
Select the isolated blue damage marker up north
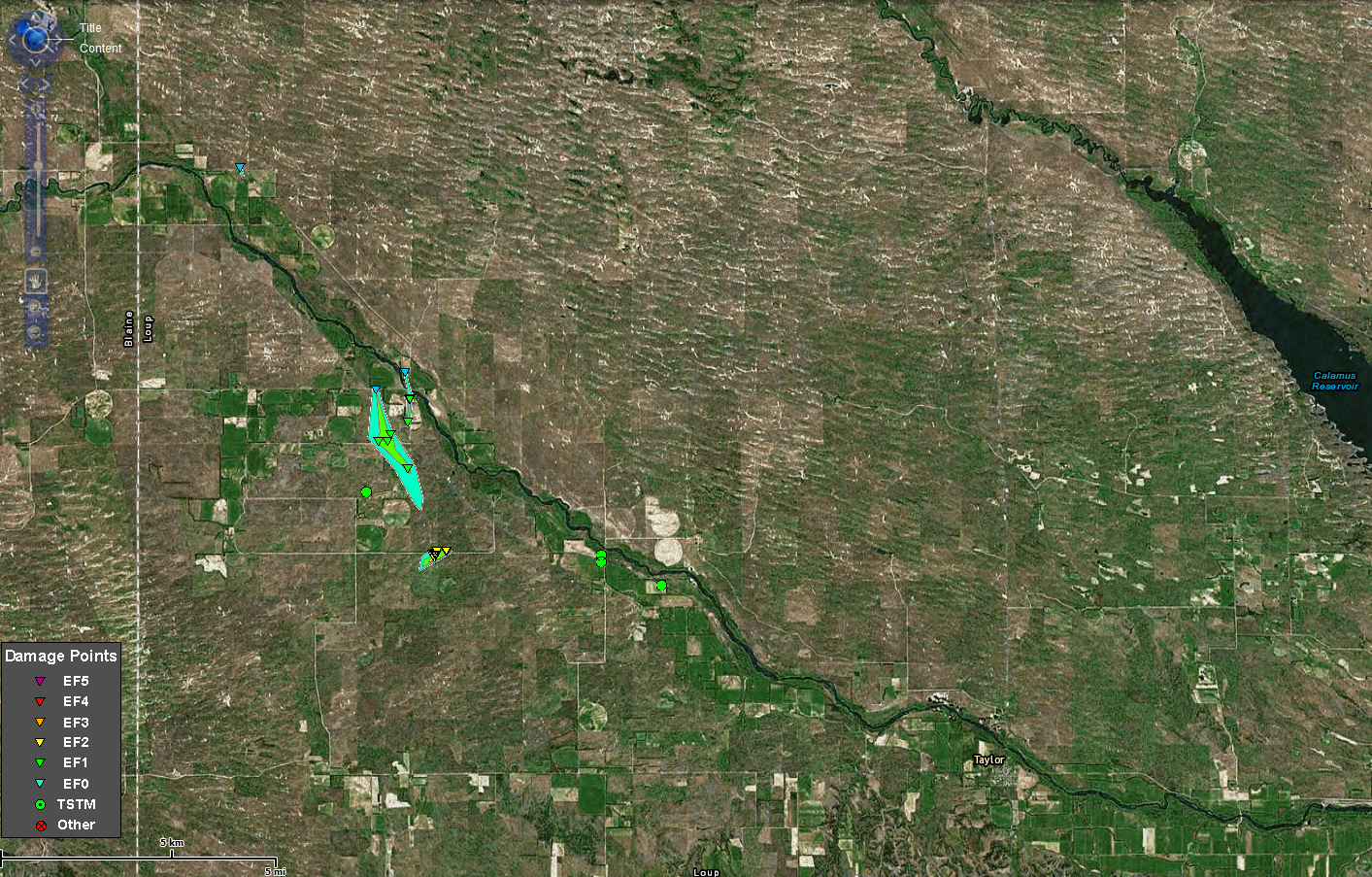(240, 169)
